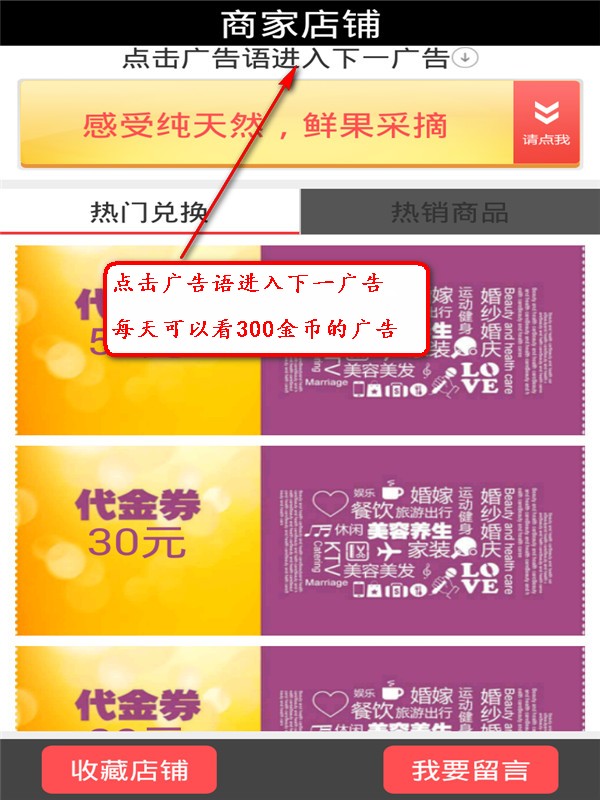Leave a message via 我要留言
600x800 pixels.
coord(470,770)
